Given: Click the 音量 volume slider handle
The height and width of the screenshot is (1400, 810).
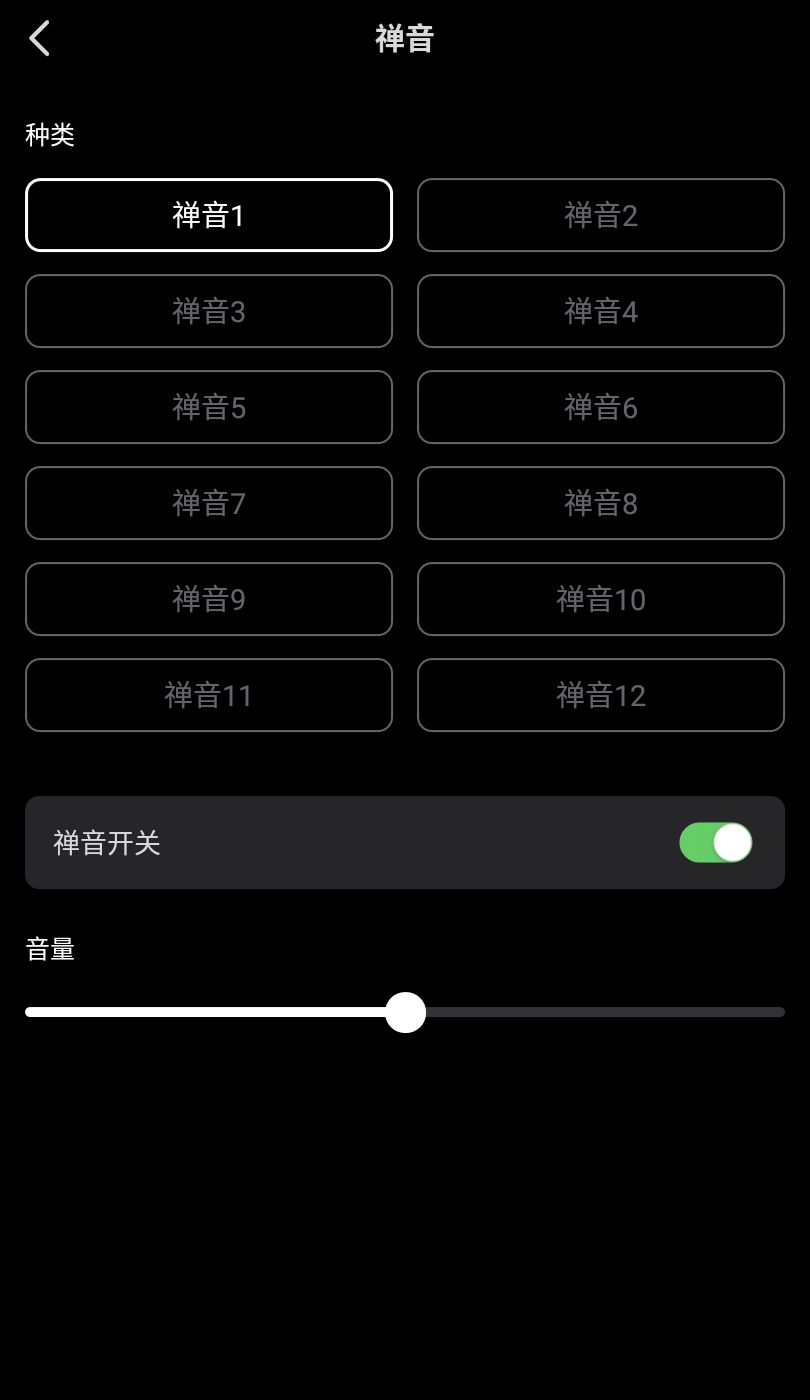Looking at the screenshot, I should pos(405,1012).
